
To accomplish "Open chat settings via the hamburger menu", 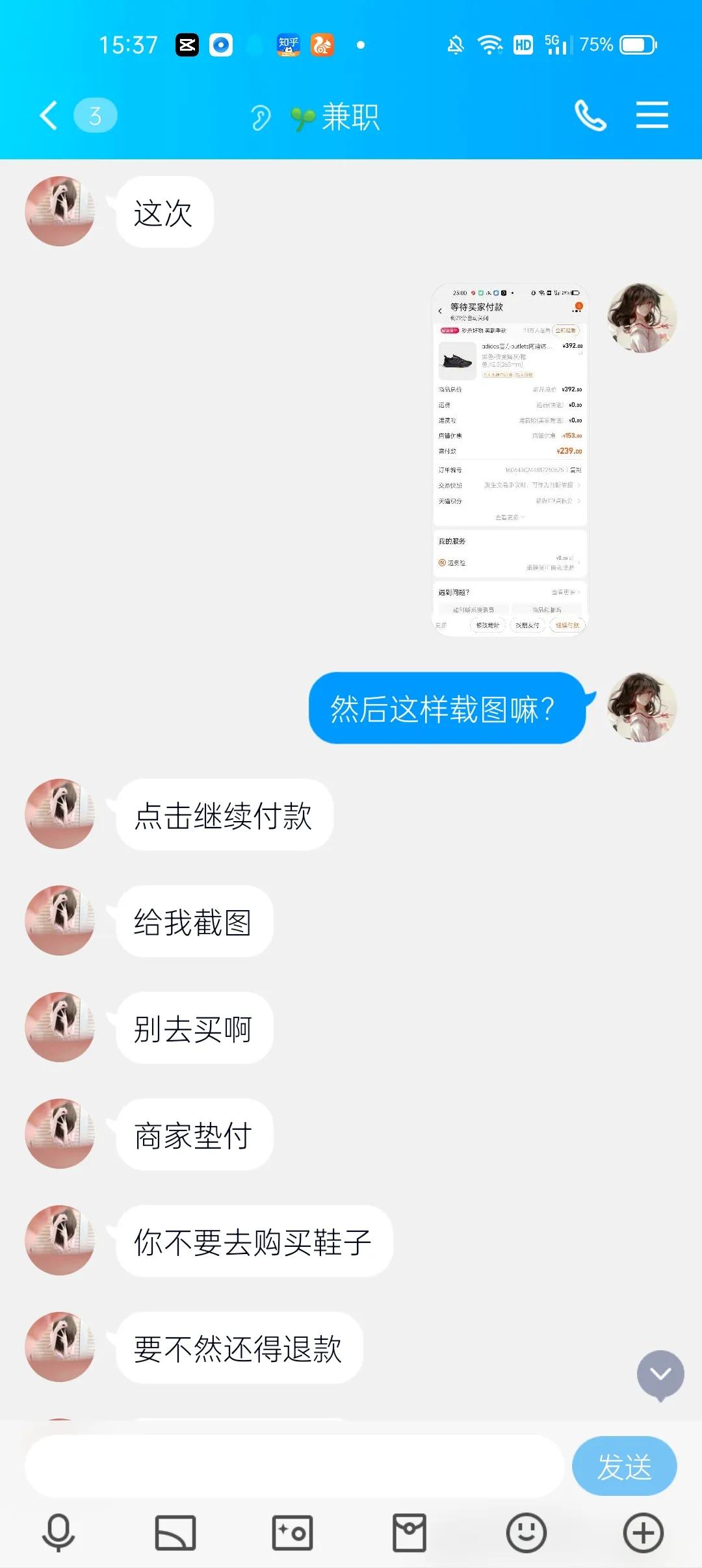I will pyautogui.click(x=653, y=116).
